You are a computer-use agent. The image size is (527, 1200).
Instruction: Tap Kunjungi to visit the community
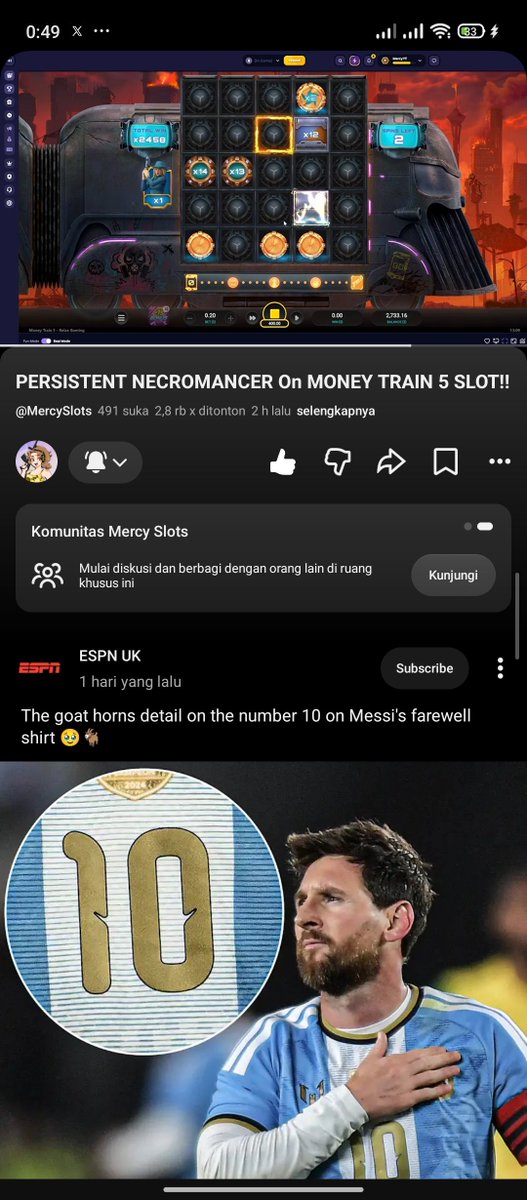pos(453,575)
